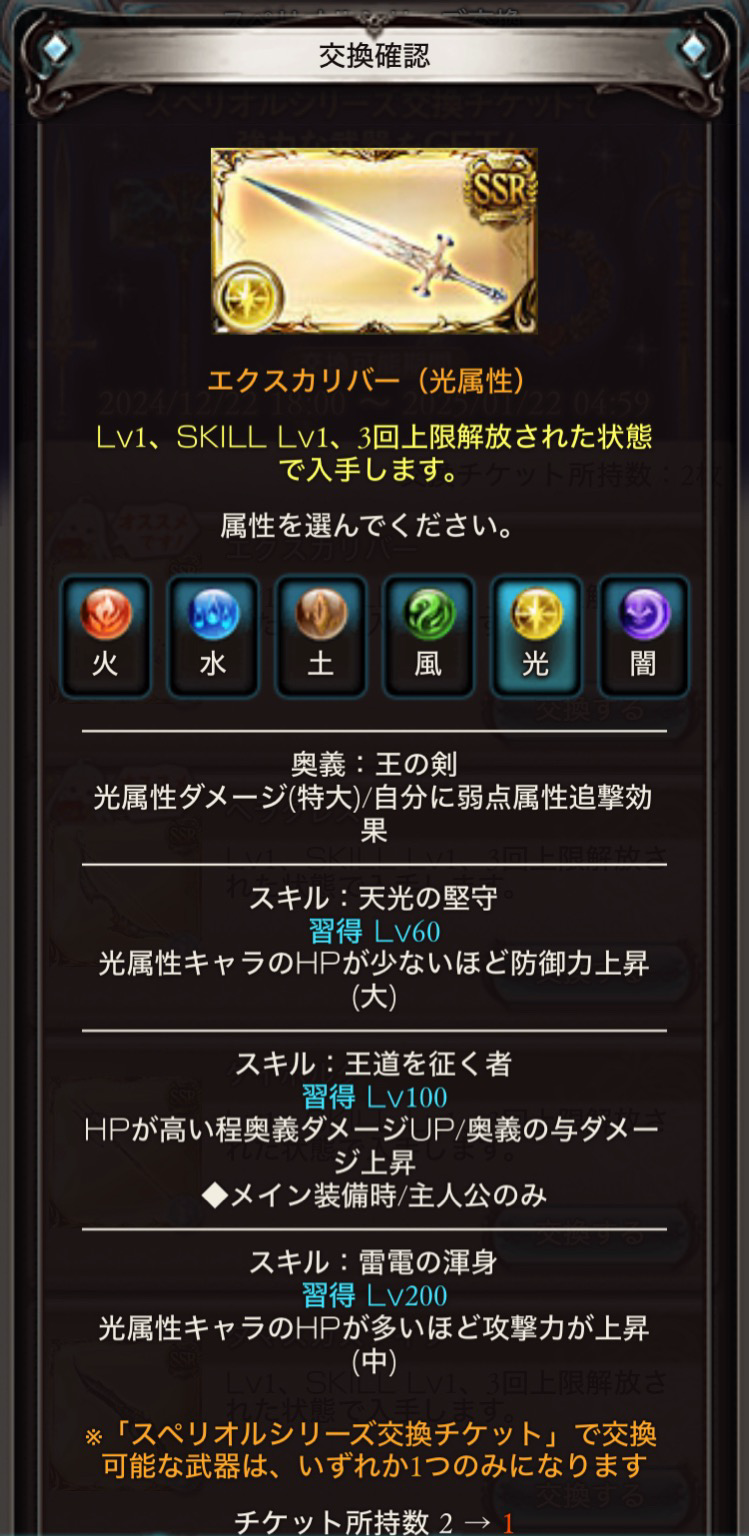Pick the 土 (earth) element

pyautogui.click(x=320, y=635)
